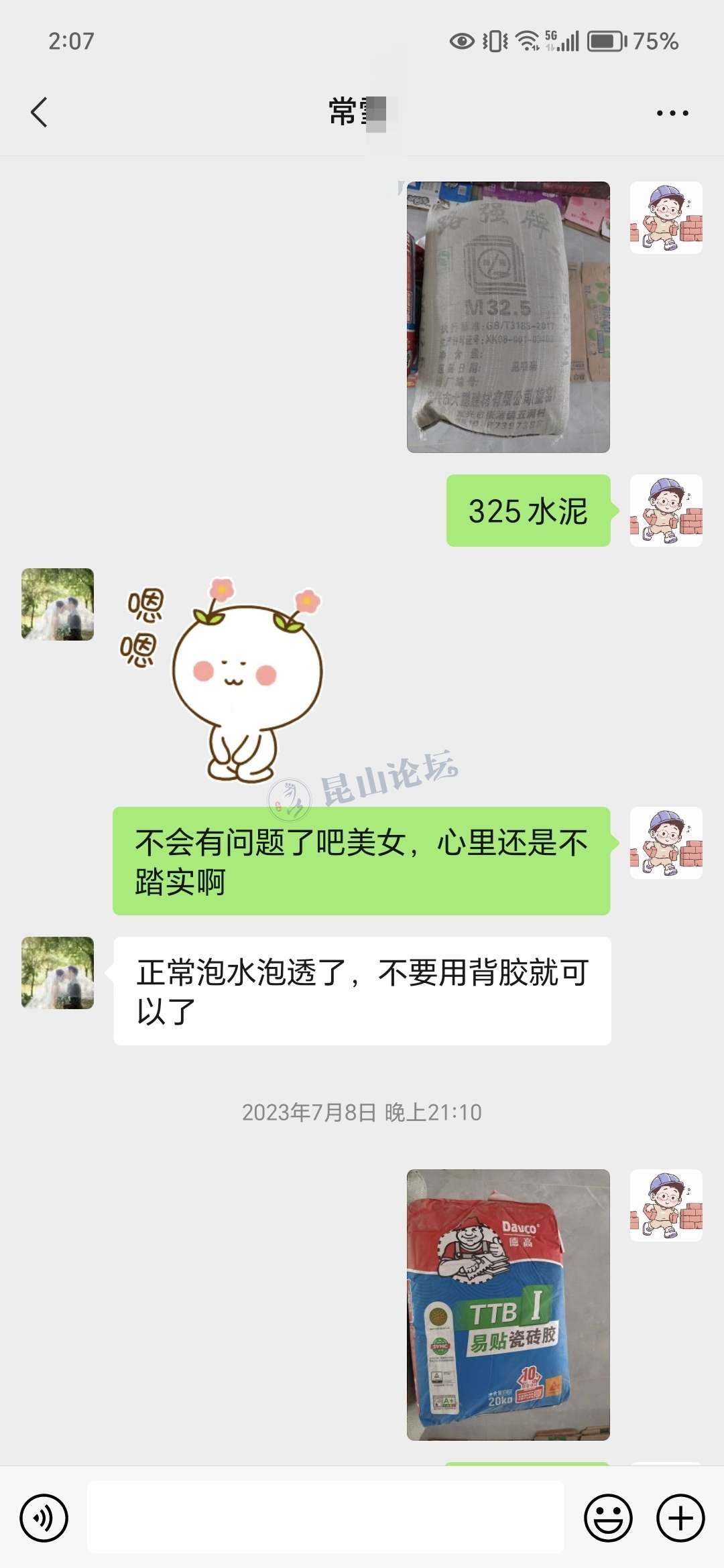Open the contact's wedding photo avatar profile
The height and width of the screenshot is (1568, 724).
58,604
